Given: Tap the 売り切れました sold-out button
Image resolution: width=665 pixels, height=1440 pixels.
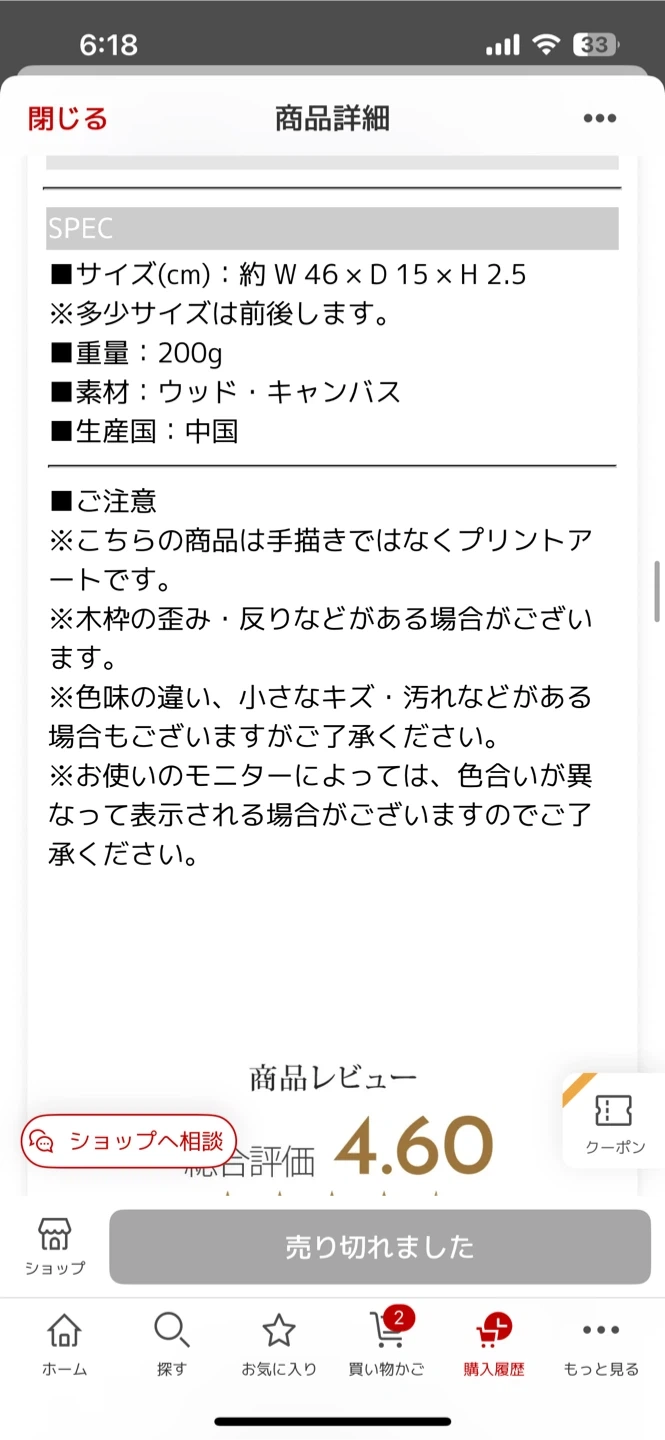Looking at the screenshot, I should tap(380, 1247).
